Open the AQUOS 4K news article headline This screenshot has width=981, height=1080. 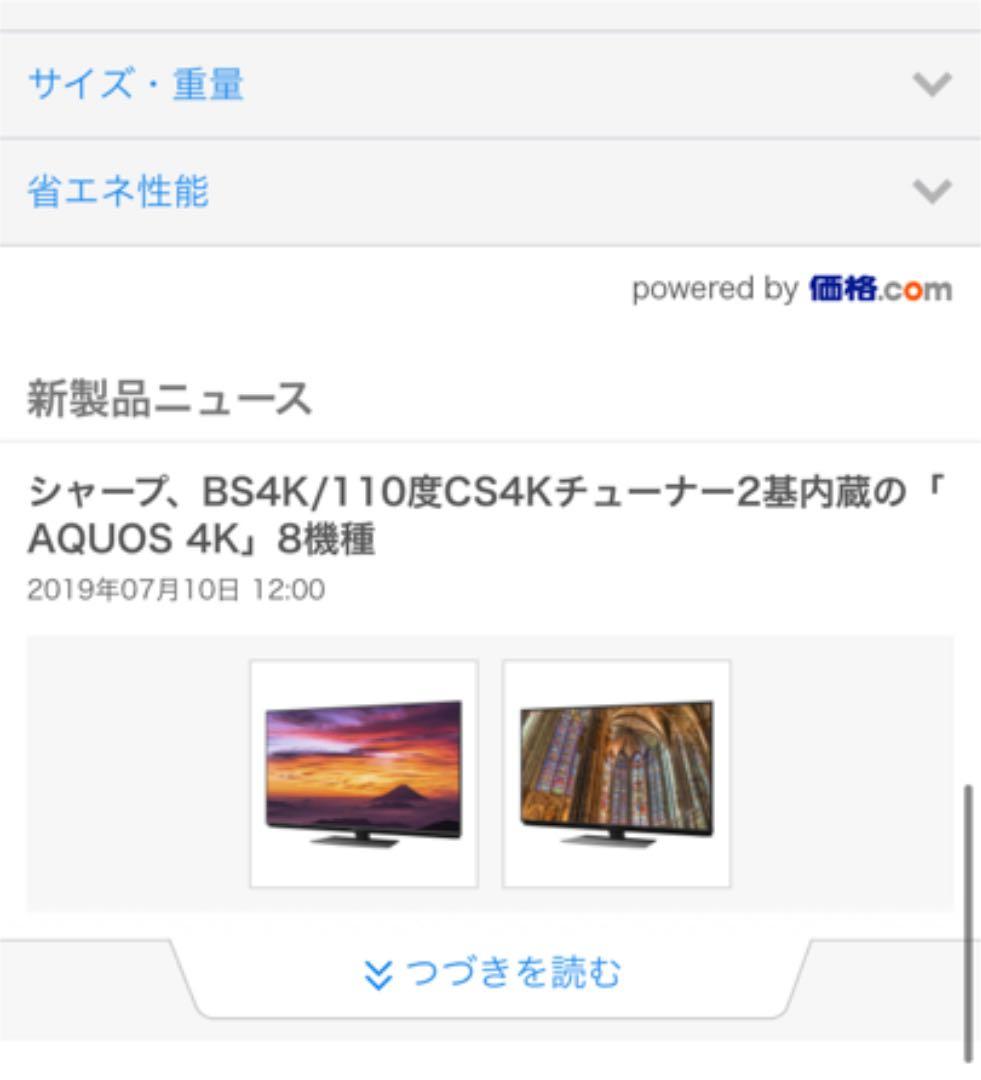(x=490, y=512)
